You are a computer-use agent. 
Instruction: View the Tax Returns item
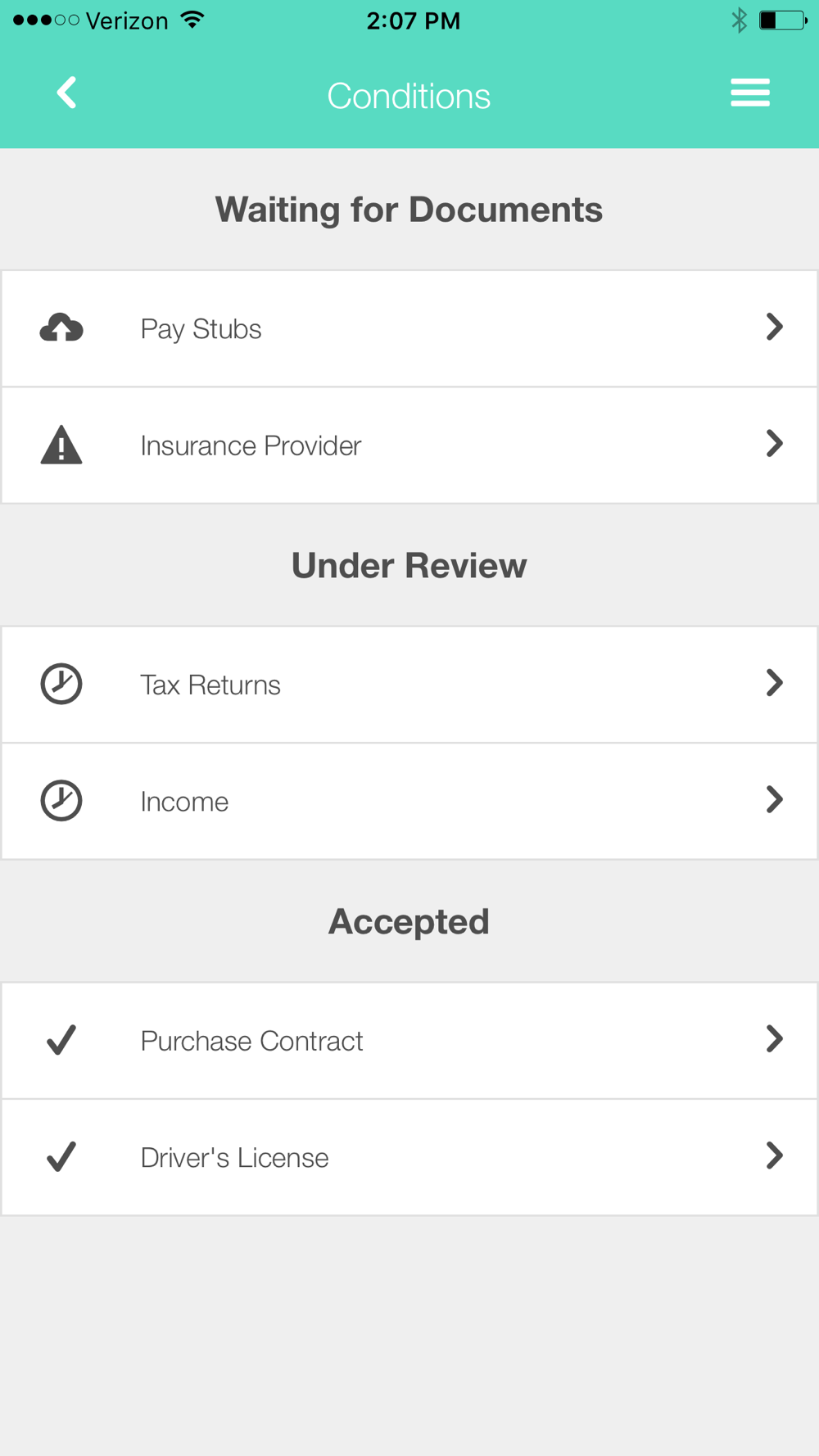[409, 685]
